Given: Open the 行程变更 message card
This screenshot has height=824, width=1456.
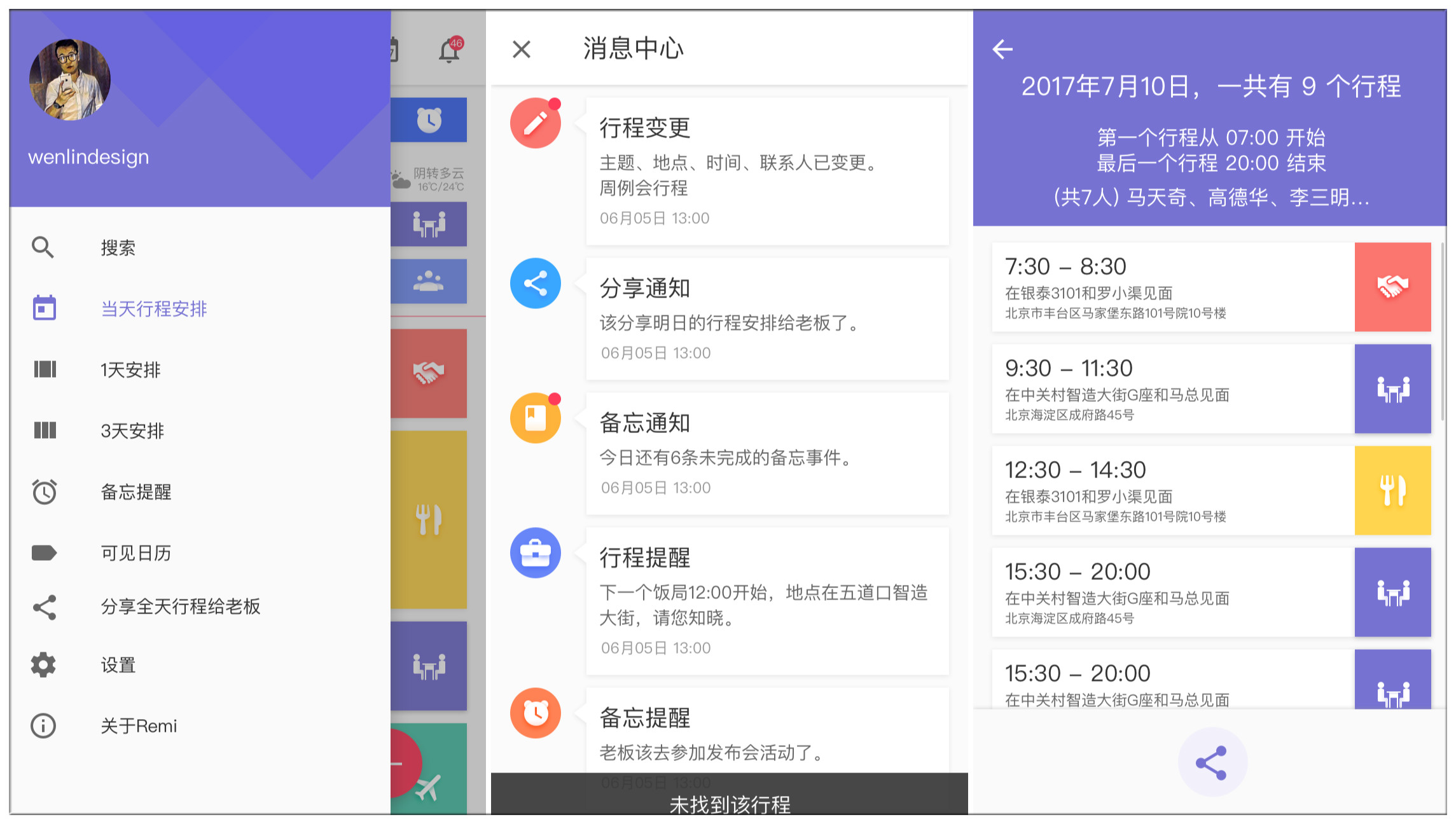Looking at the screenshot, I should [x=766, y=171].
